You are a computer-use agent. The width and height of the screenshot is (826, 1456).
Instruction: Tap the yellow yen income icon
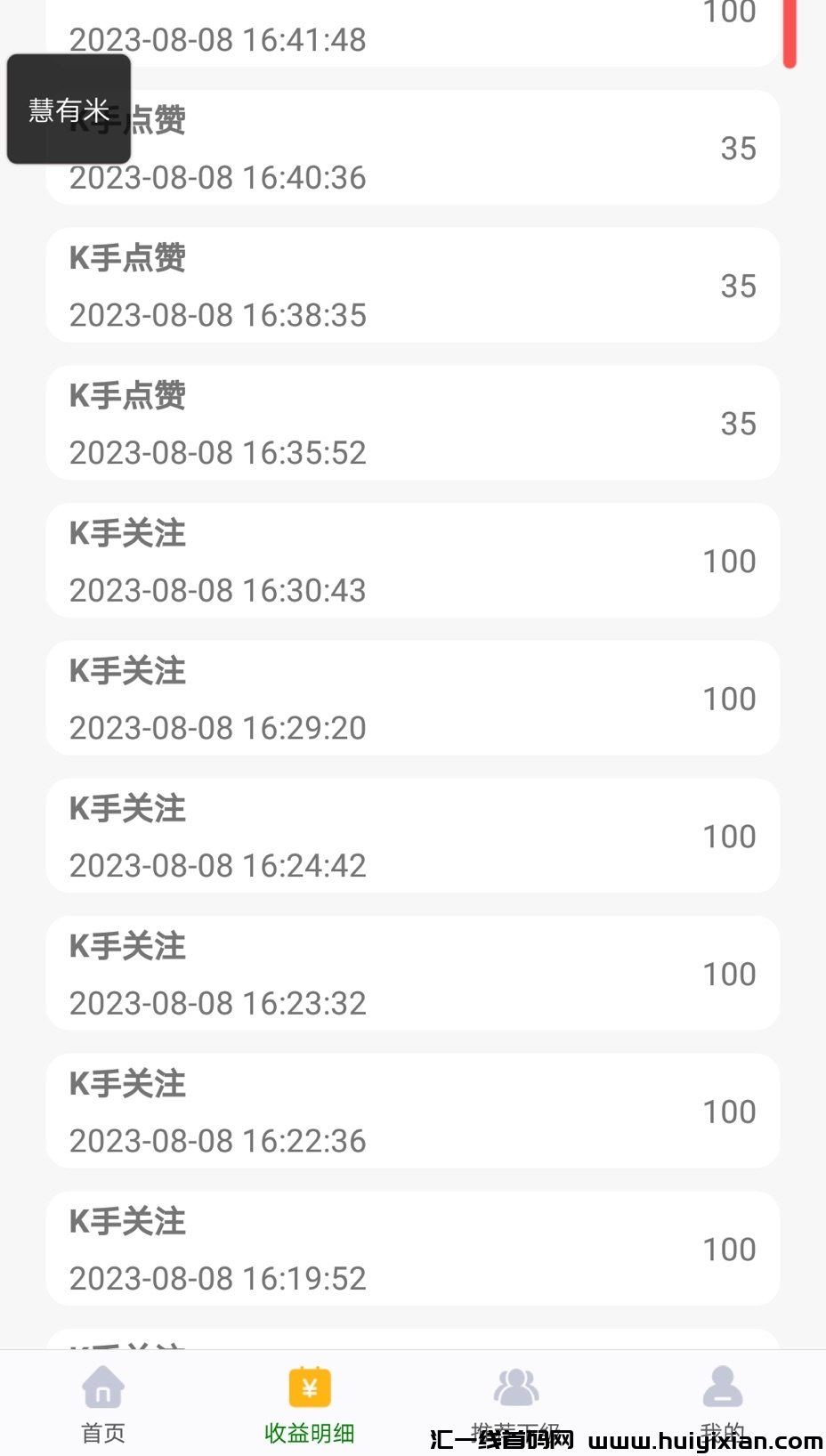coord(309,1386)
